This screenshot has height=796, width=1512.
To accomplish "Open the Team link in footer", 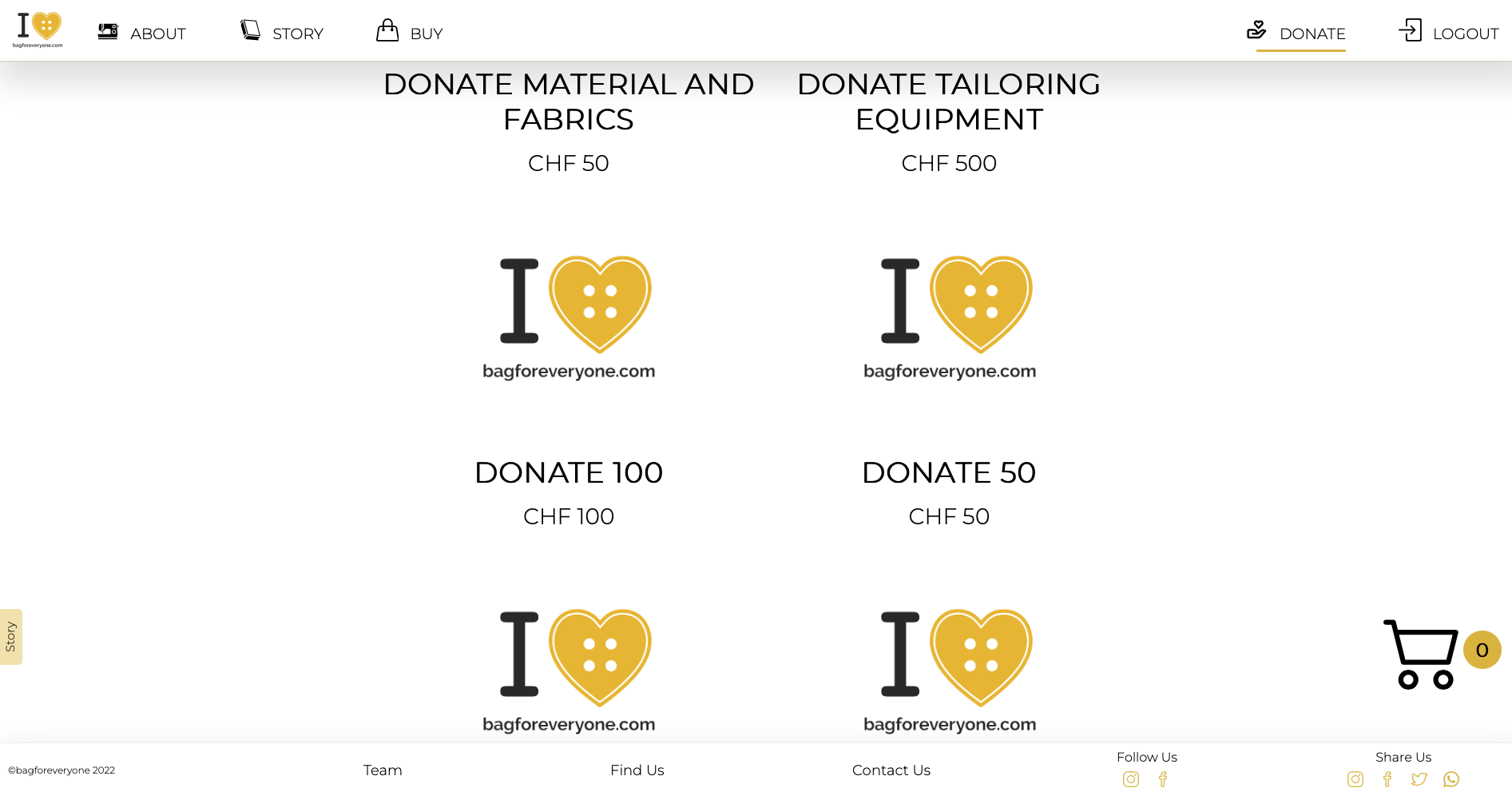I will tap(383, 770).
